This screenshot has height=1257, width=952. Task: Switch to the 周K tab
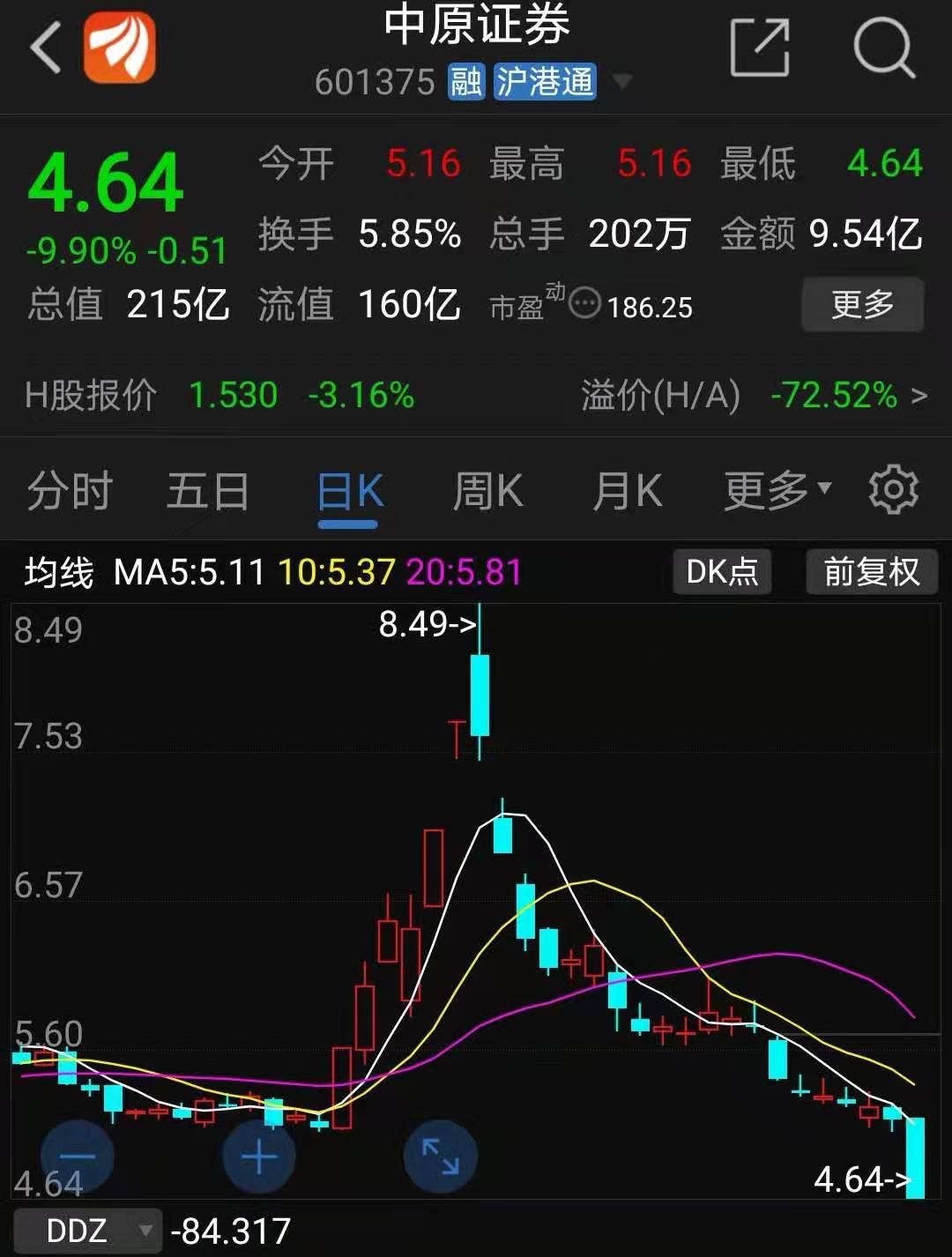click(x=486, y=492)
